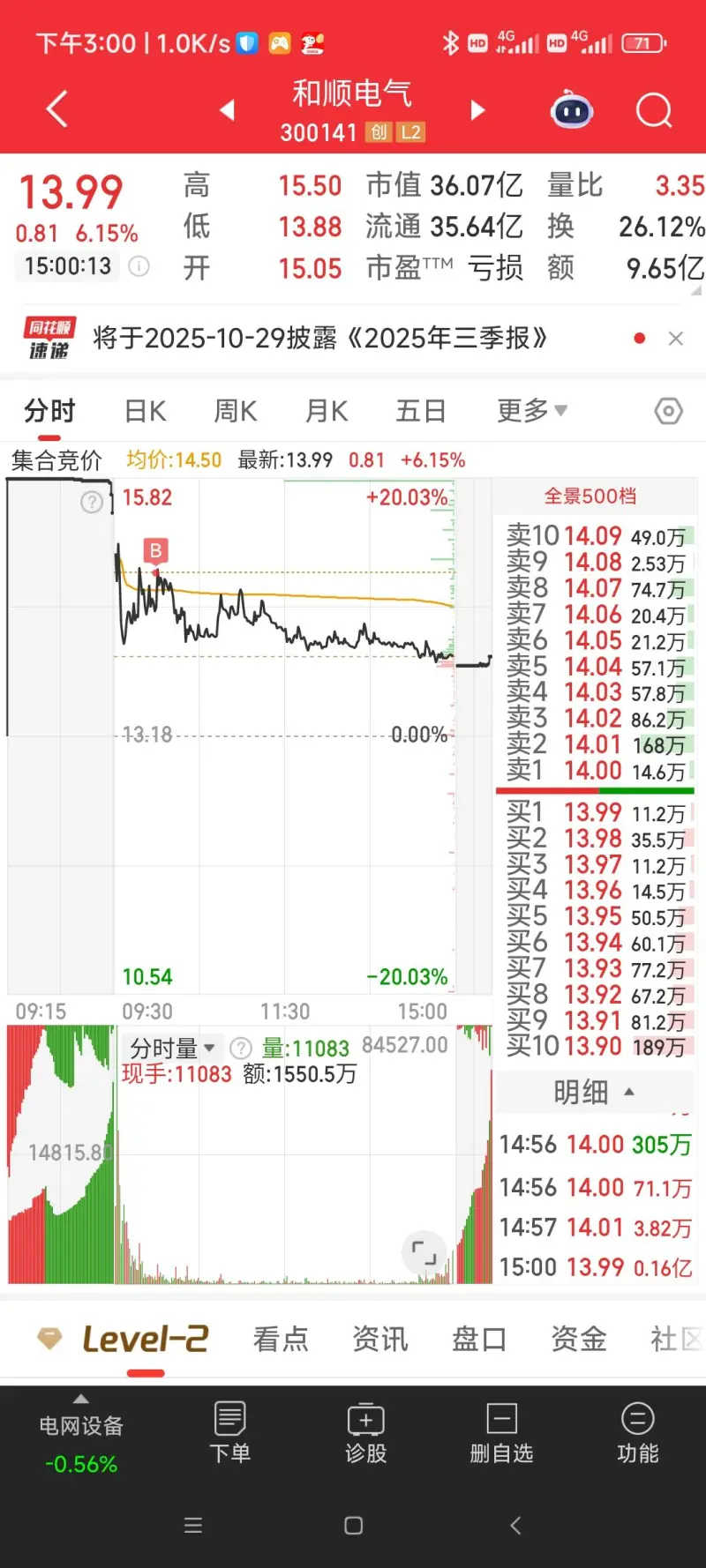Image resolution: width=706 pixels, height=1568 pixels.
Task: Switch to the previous stock
Action: point(228,109)
